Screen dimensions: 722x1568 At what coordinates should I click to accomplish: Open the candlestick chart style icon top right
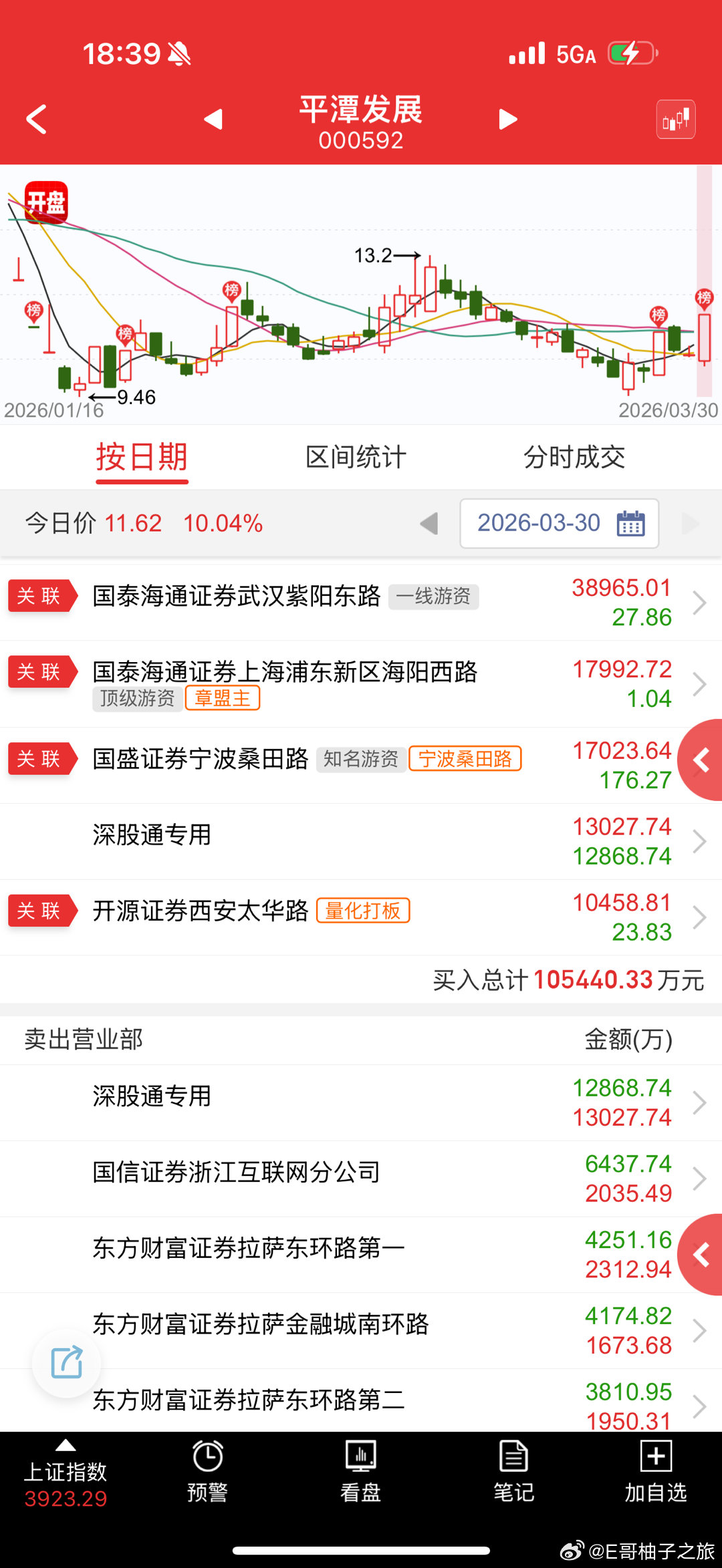click(x=675, y=118)
